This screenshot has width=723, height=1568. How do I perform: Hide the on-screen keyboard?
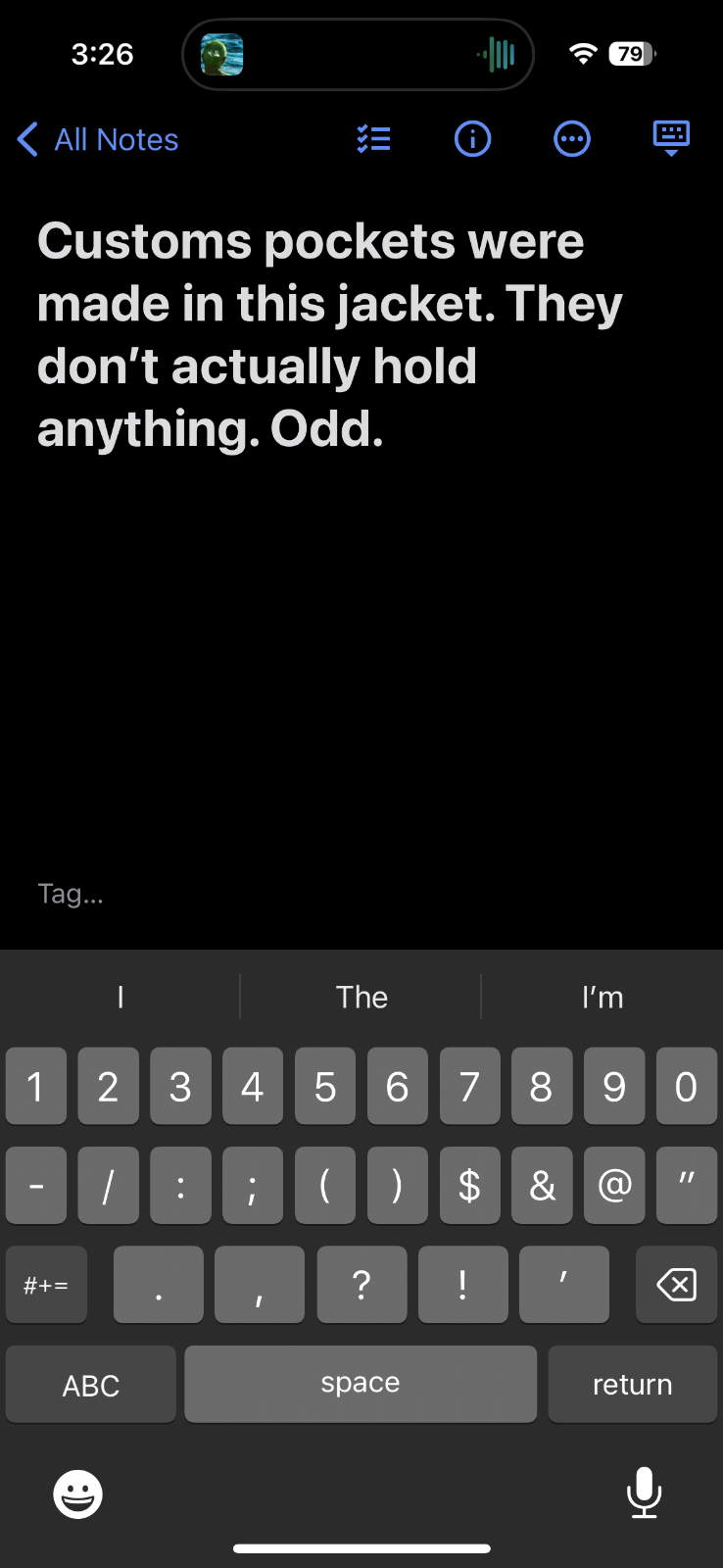click(x=671, y=138)
